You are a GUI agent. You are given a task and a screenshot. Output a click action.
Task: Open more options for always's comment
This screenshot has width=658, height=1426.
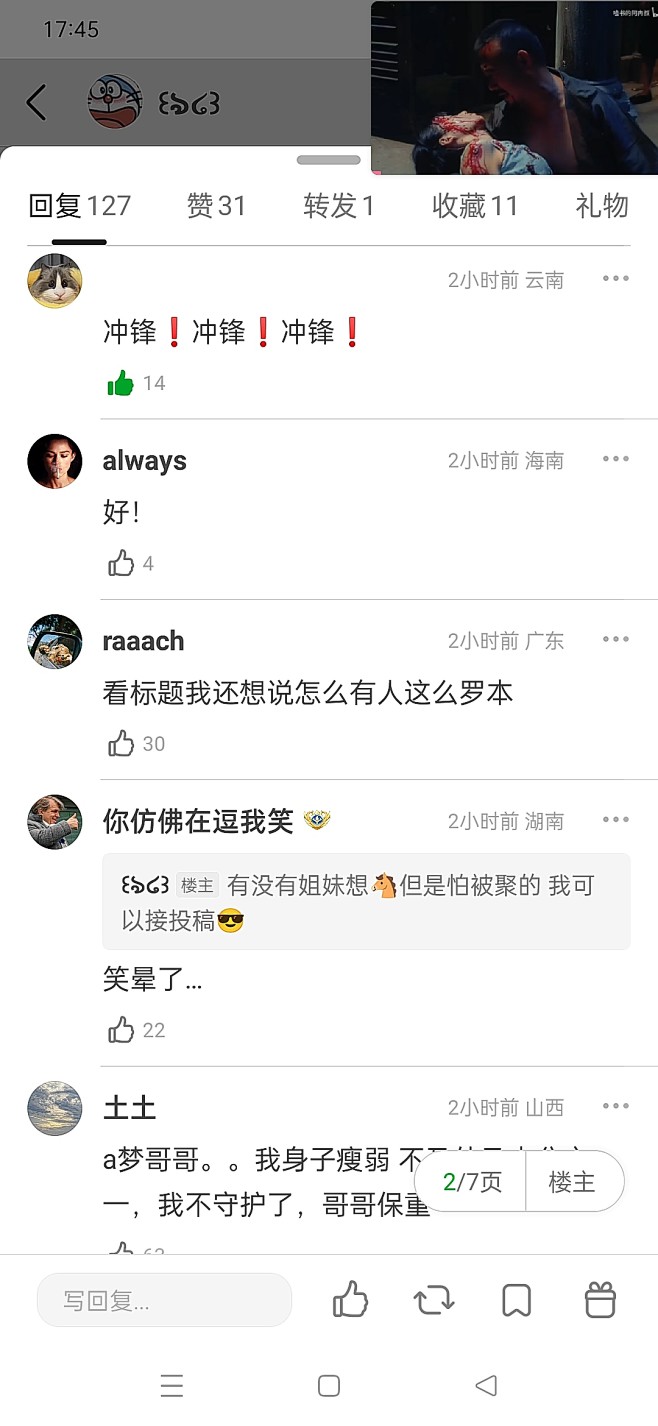(x=616, y=459)
